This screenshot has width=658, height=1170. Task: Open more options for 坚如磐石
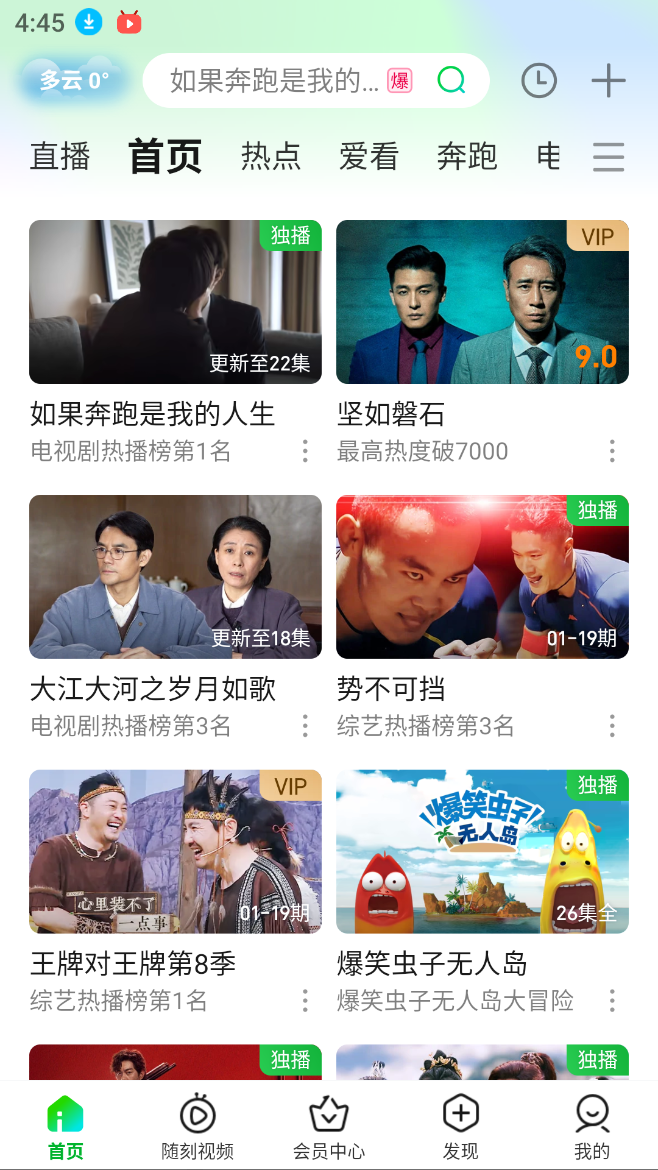(x=612, y=451)
